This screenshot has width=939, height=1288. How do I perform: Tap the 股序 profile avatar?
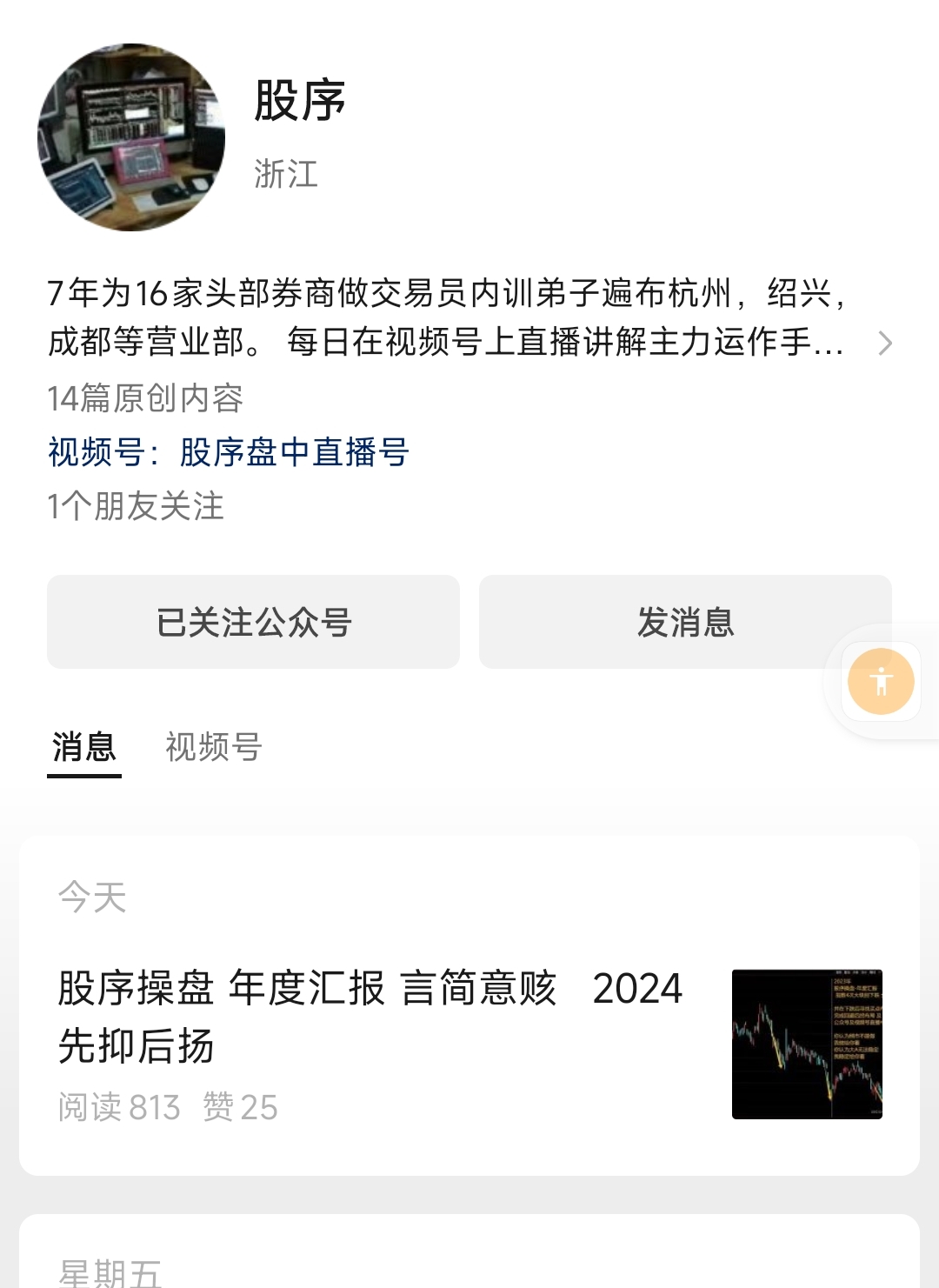click(131, 137)
